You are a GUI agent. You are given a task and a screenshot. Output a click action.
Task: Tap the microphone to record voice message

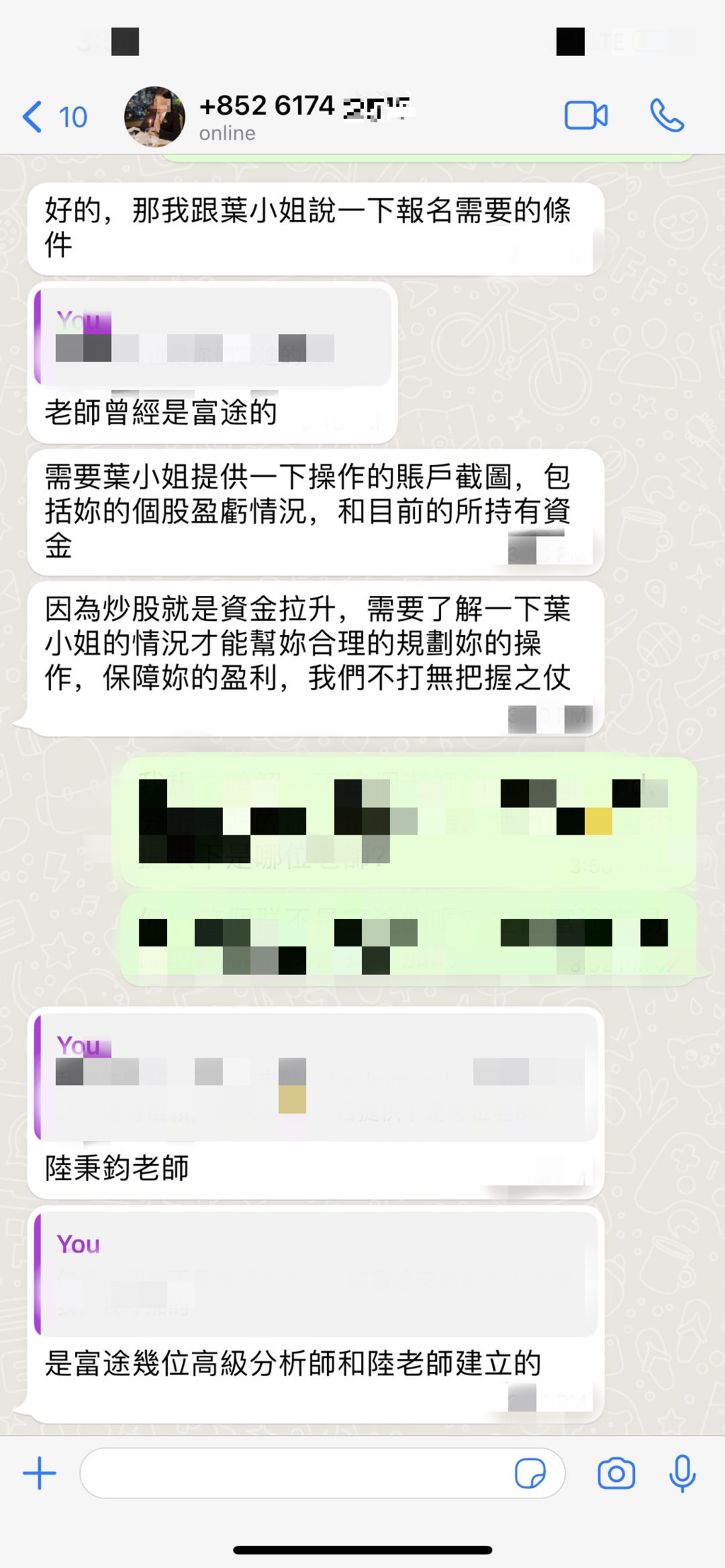point(683,1474)
